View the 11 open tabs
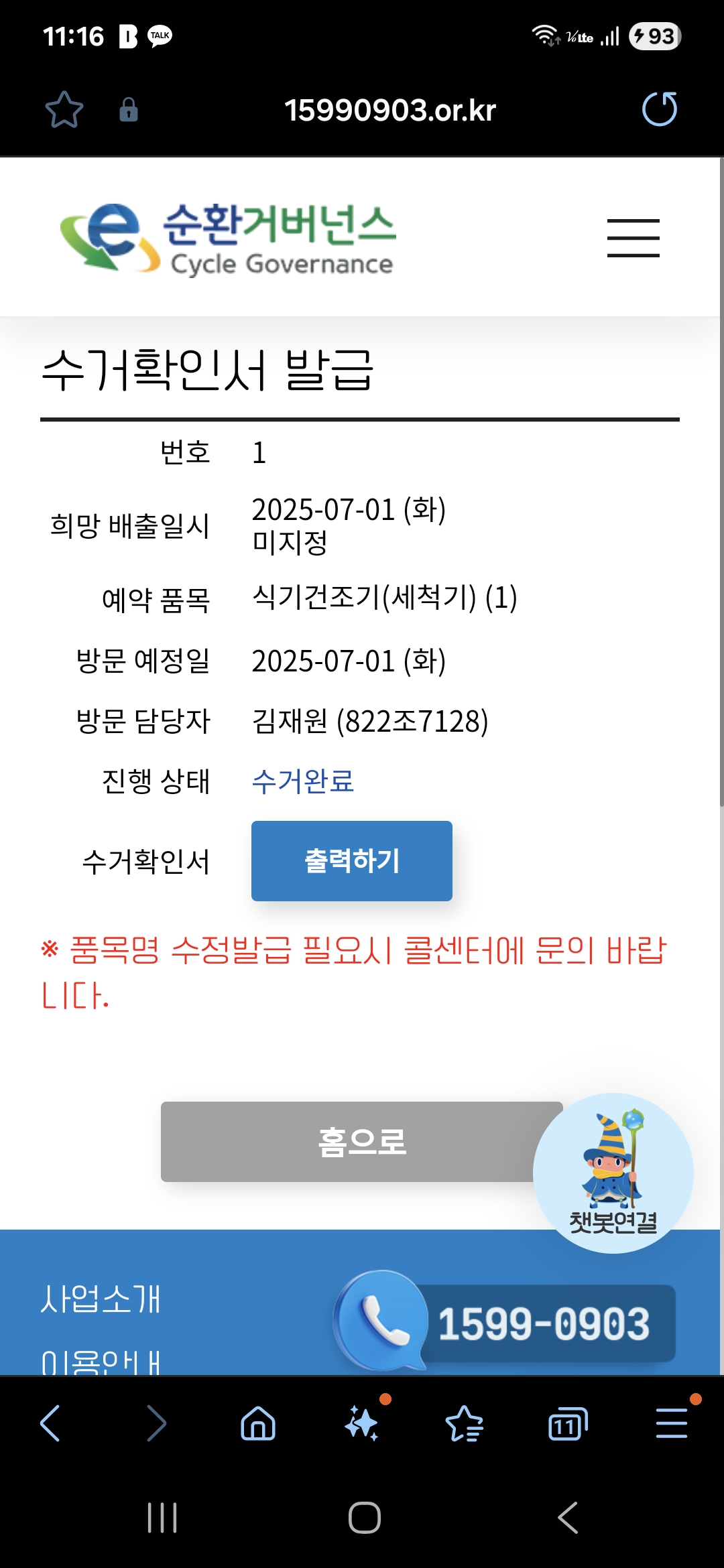The height and width of the screenshot is (1568, 724). pos(568,1423)
